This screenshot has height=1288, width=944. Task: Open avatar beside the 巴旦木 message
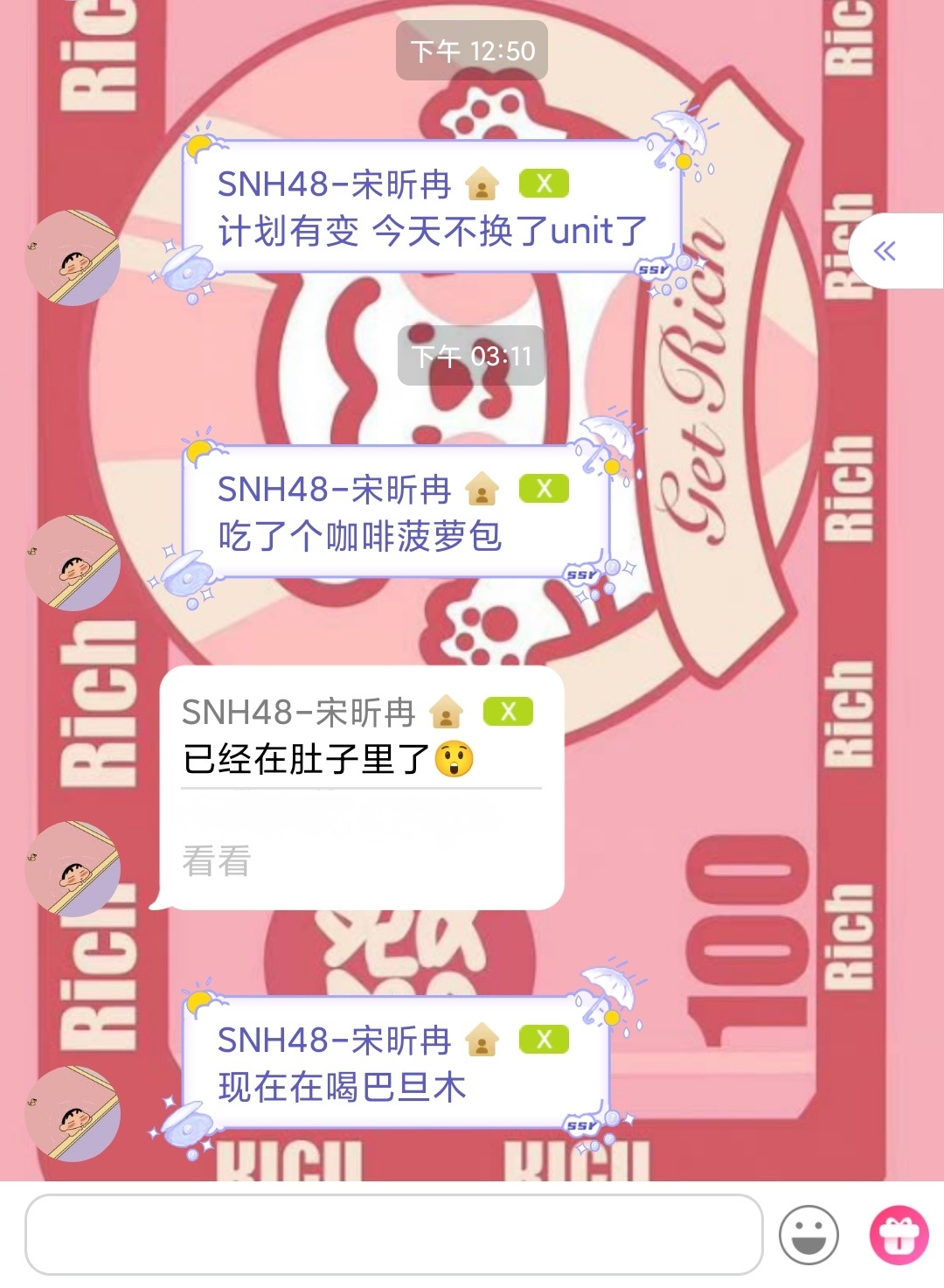(72, 1113)
